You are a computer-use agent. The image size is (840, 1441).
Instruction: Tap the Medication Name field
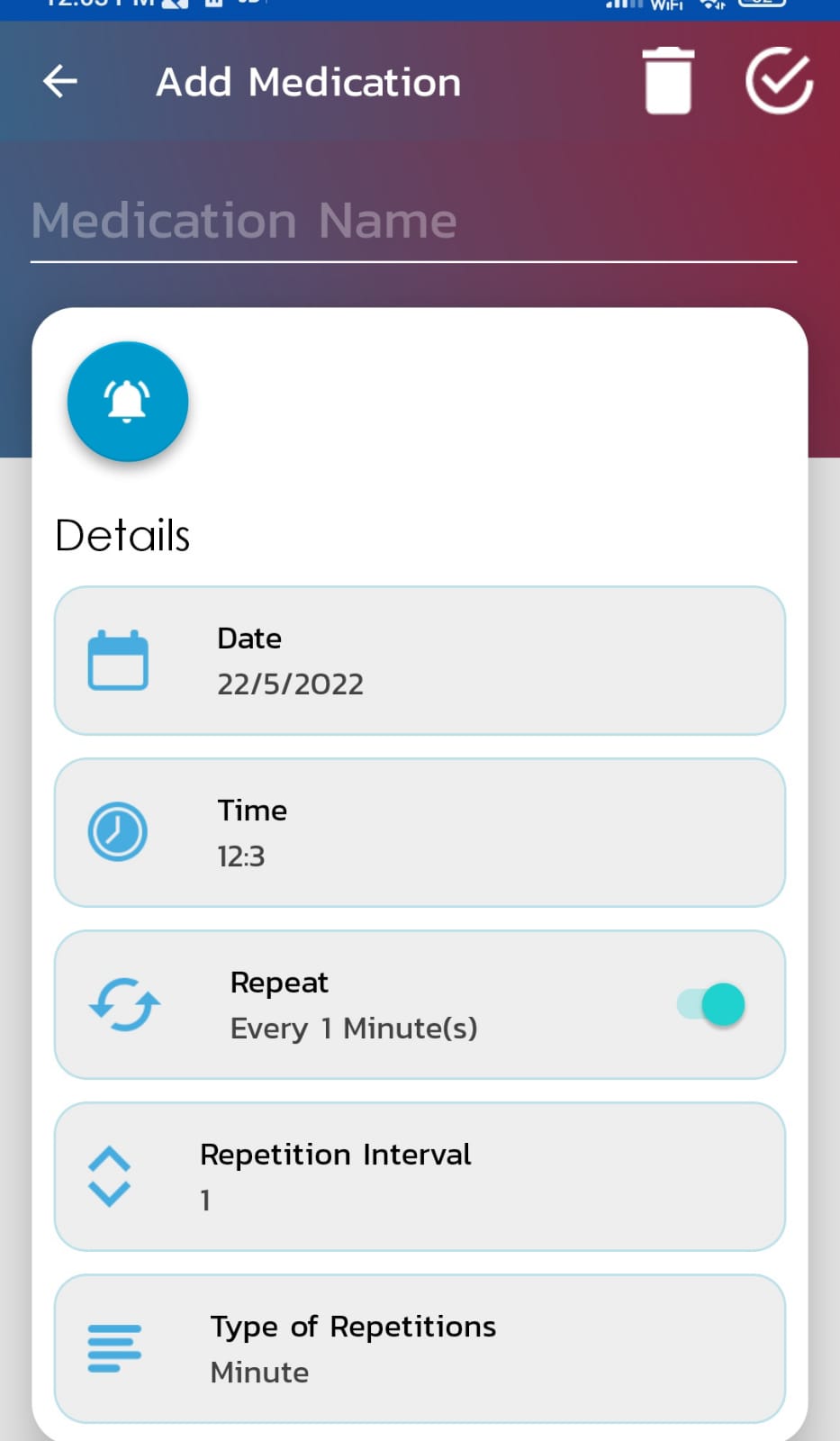pyautogui.click(x=412, y=222)
